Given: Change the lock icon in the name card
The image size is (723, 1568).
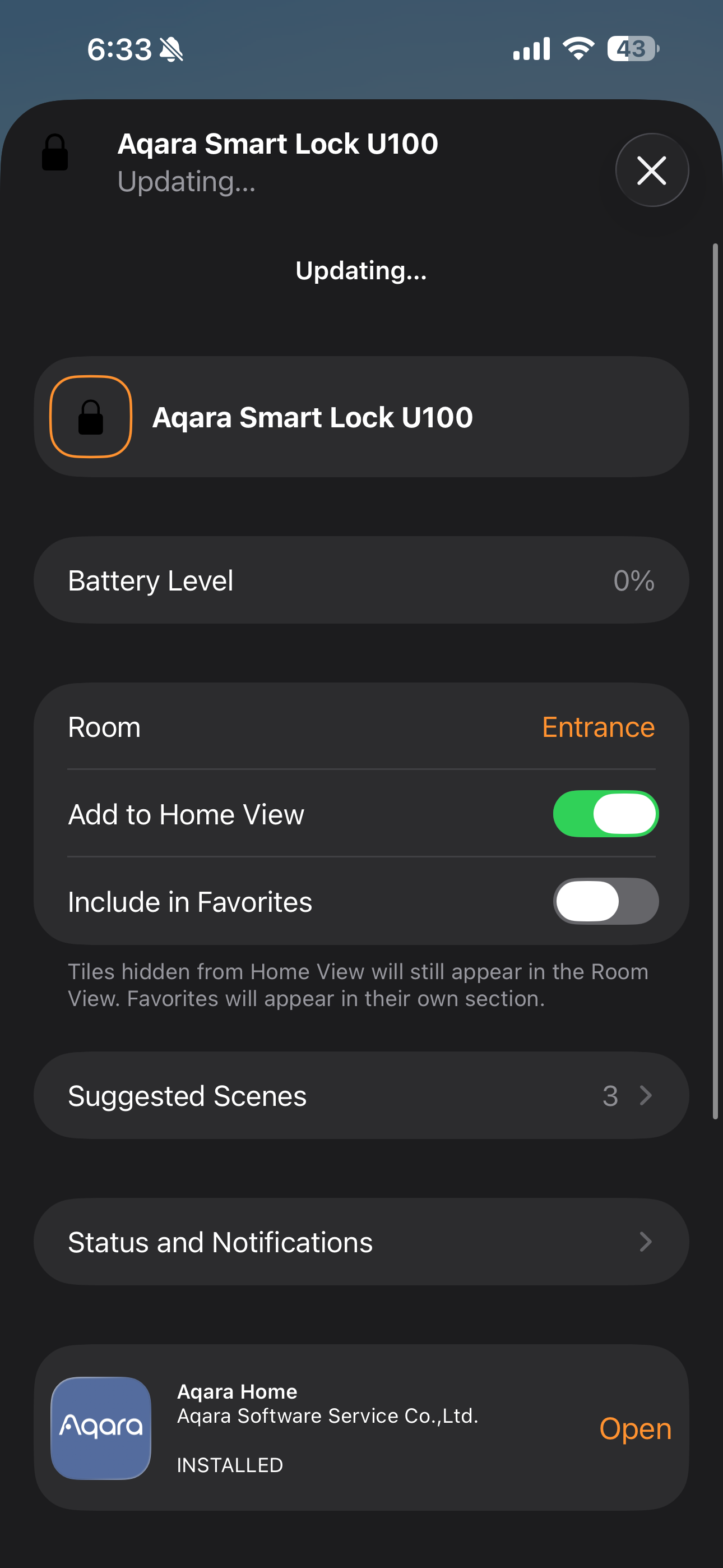Looking at the screenshot, I should [91, 417].
